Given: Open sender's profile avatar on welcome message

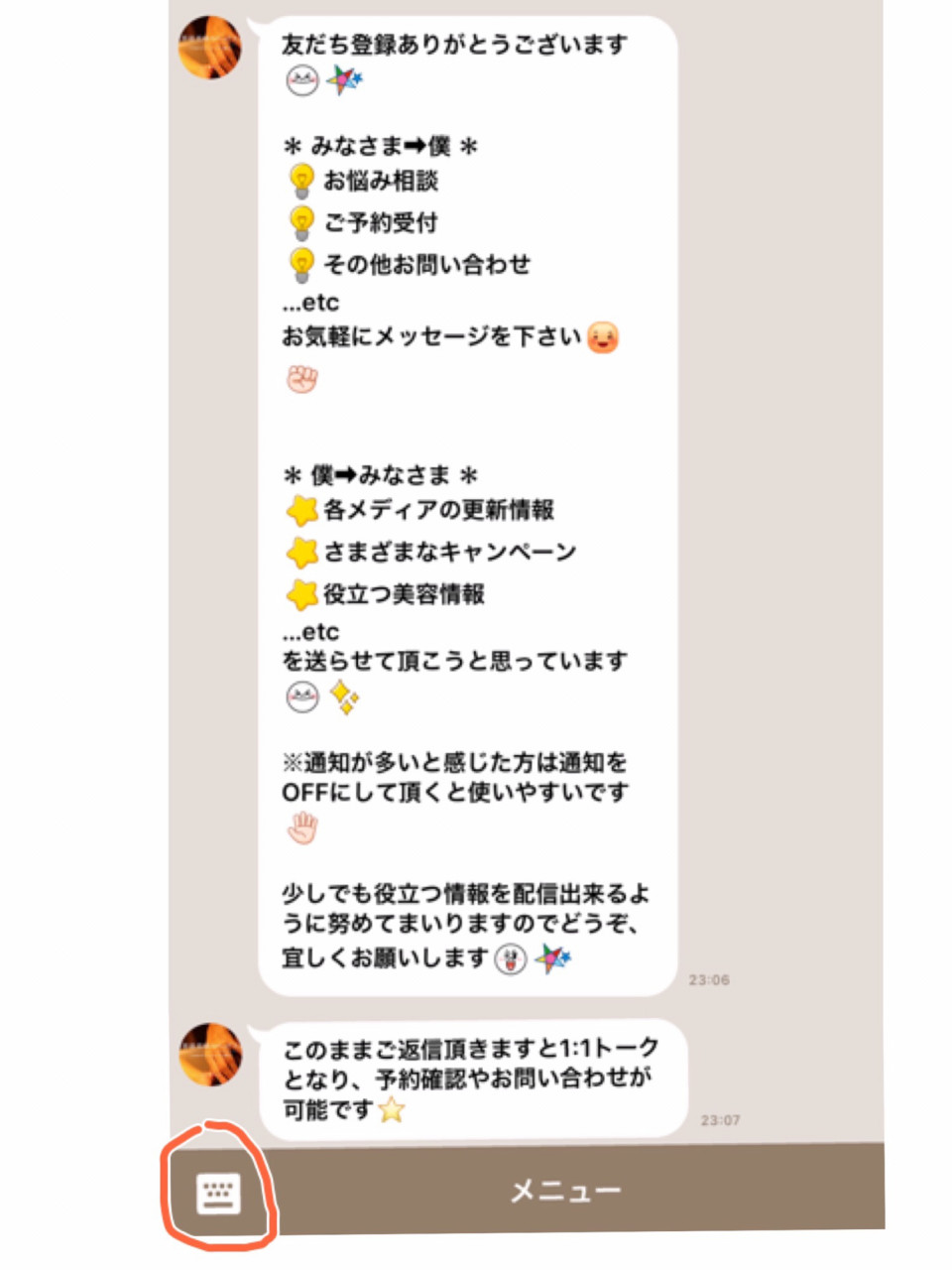Looking at the screenshot, I should [x=210, y=48].
